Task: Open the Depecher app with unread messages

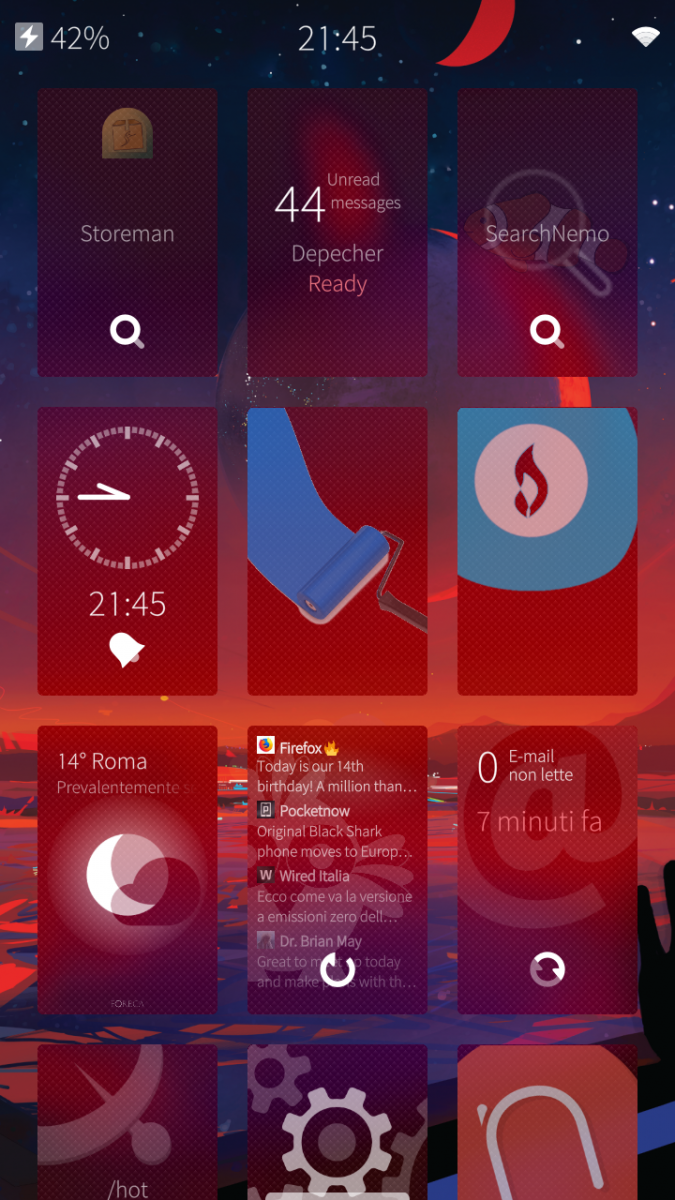Action: [337, 232]
